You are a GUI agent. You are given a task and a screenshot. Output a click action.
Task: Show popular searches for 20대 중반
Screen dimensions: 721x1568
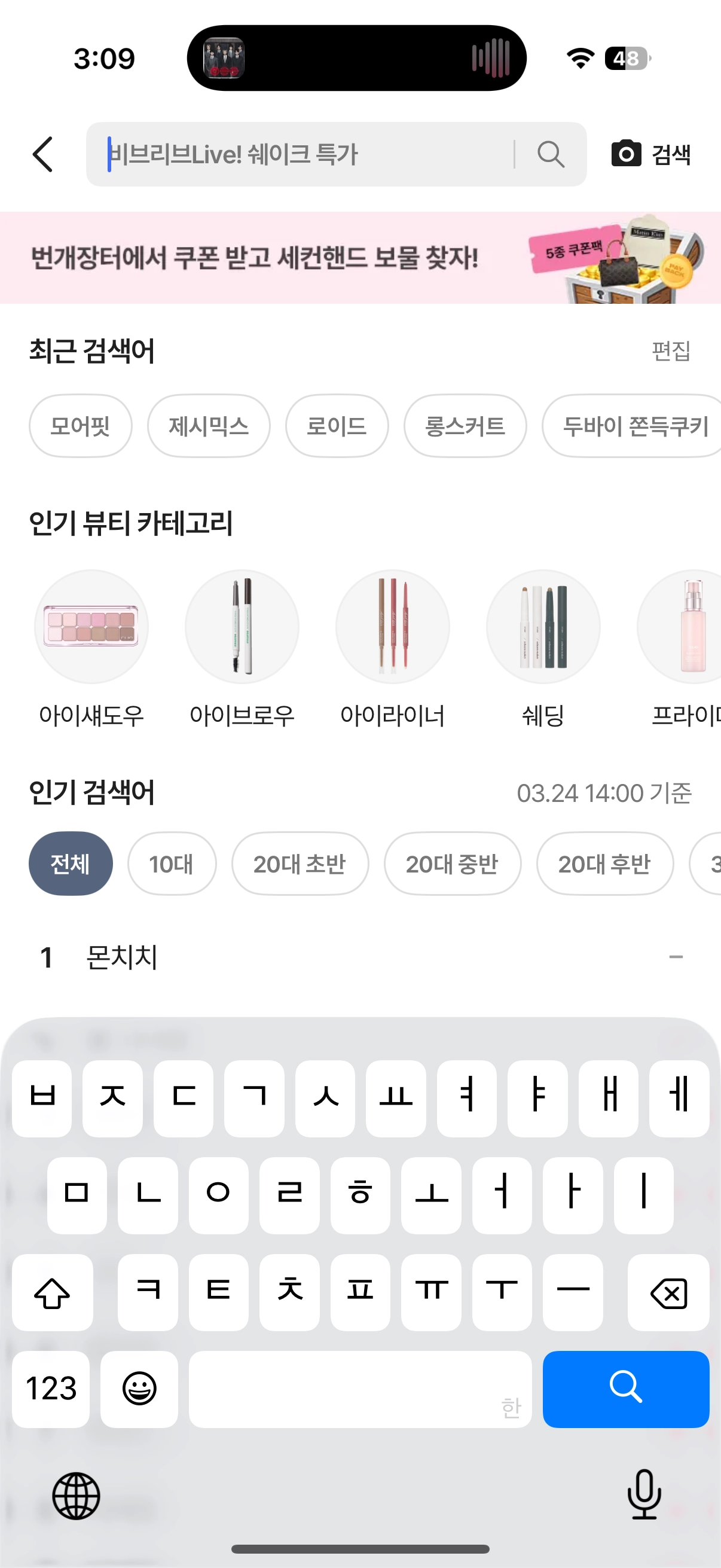click(x=452, y=864)
